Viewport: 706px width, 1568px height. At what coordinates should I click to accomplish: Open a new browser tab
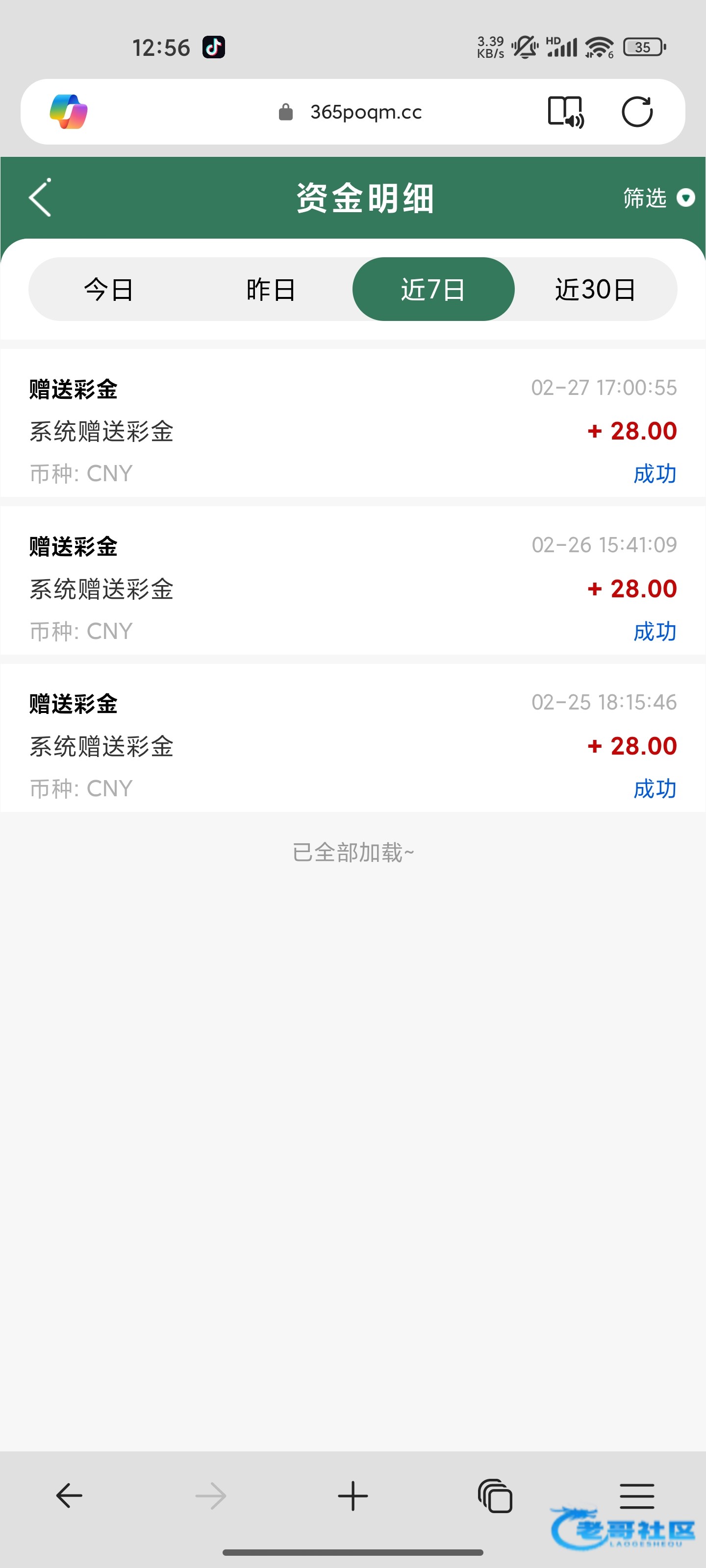pos(353,1495)
